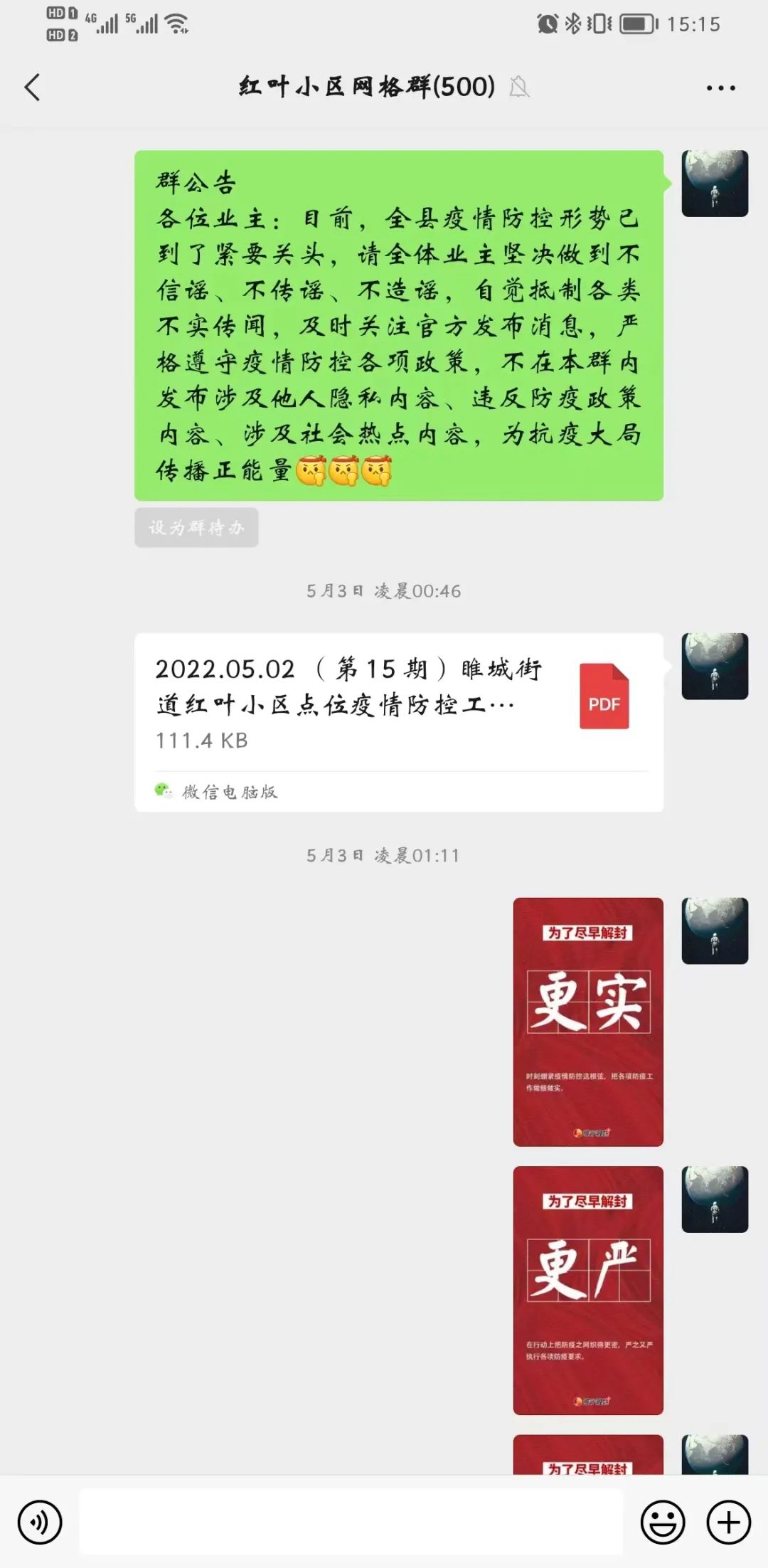Switch to voice message input
The height and width of the screenshot is (1568, 768).
pyautogui.click(x=40, y=1522)
